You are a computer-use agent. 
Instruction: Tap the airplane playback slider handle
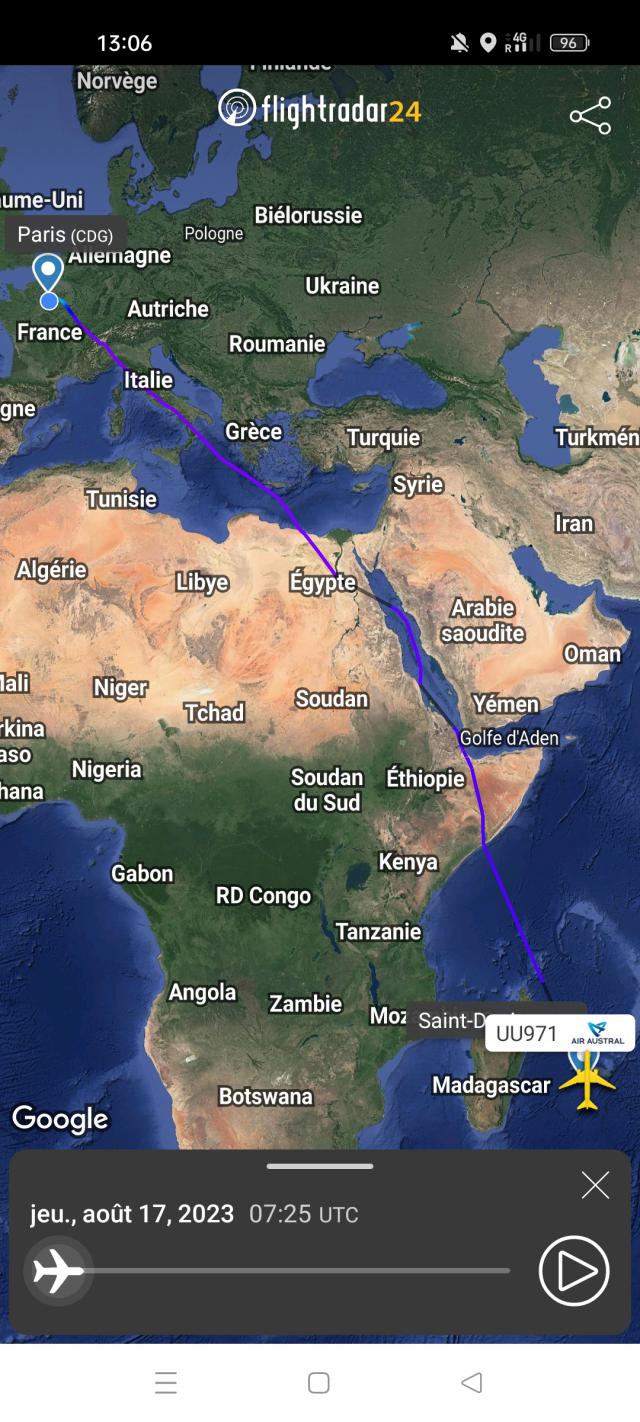point(59,1272)
